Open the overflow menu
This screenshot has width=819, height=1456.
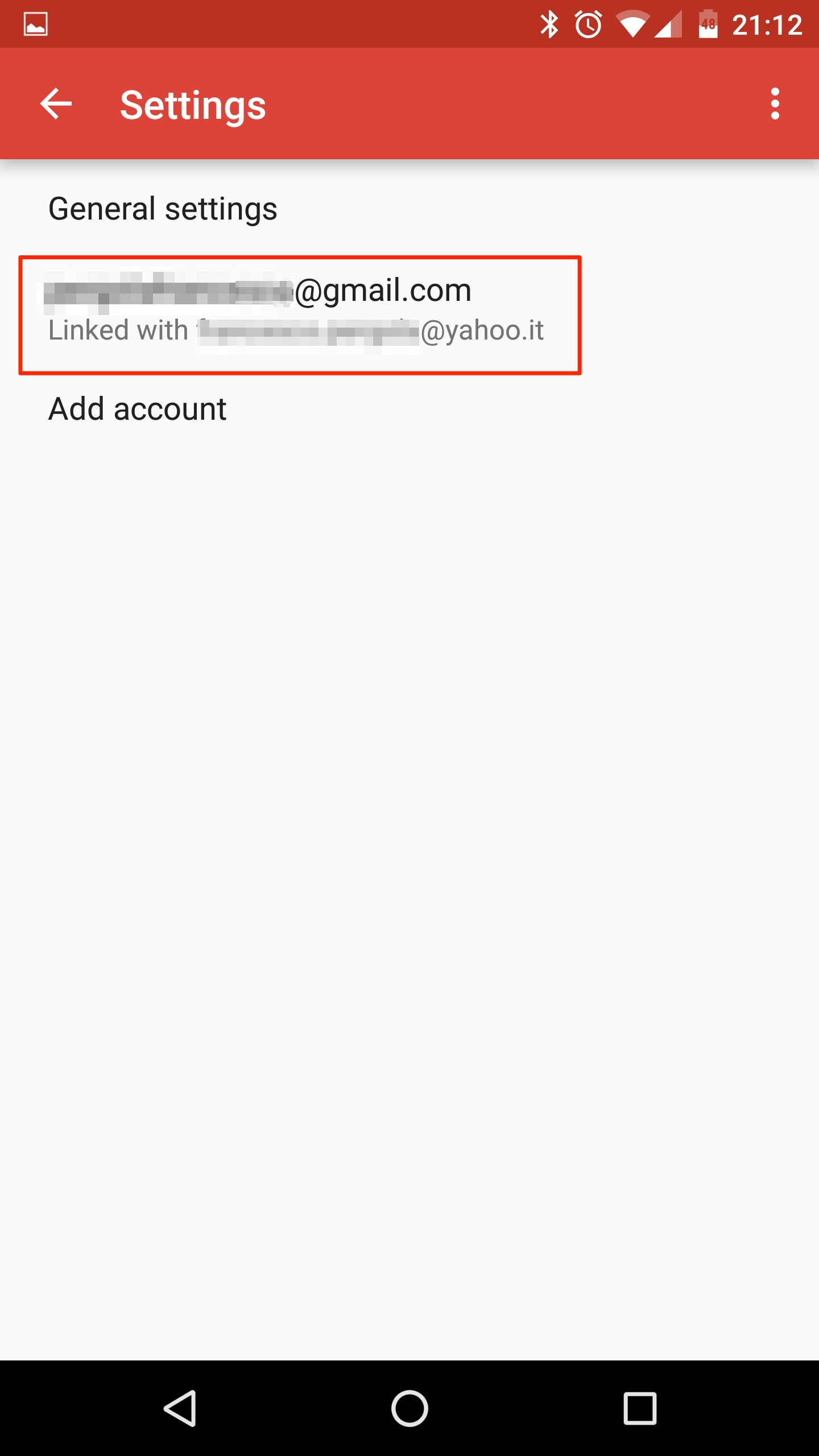coord(775,104)
